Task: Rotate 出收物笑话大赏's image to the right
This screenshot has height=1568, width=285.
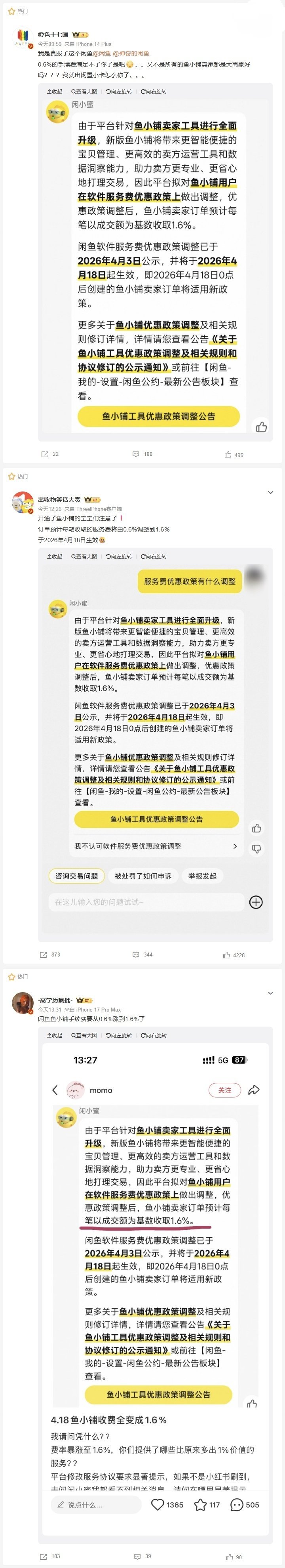Action: pyautogui.click(x=153, y=556)
